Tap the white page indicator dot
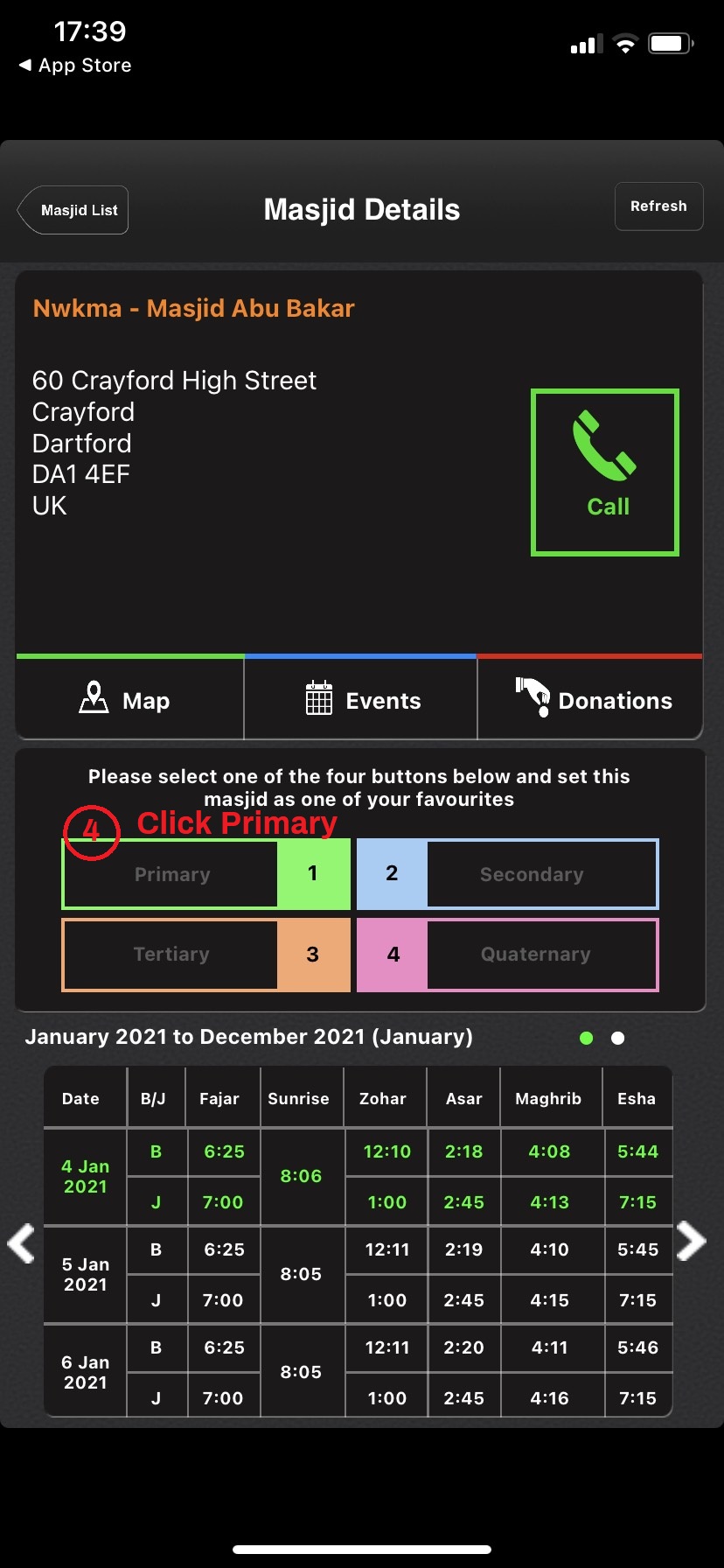The height and width of the screenshot is (1568, 724). click(617, 1038)
